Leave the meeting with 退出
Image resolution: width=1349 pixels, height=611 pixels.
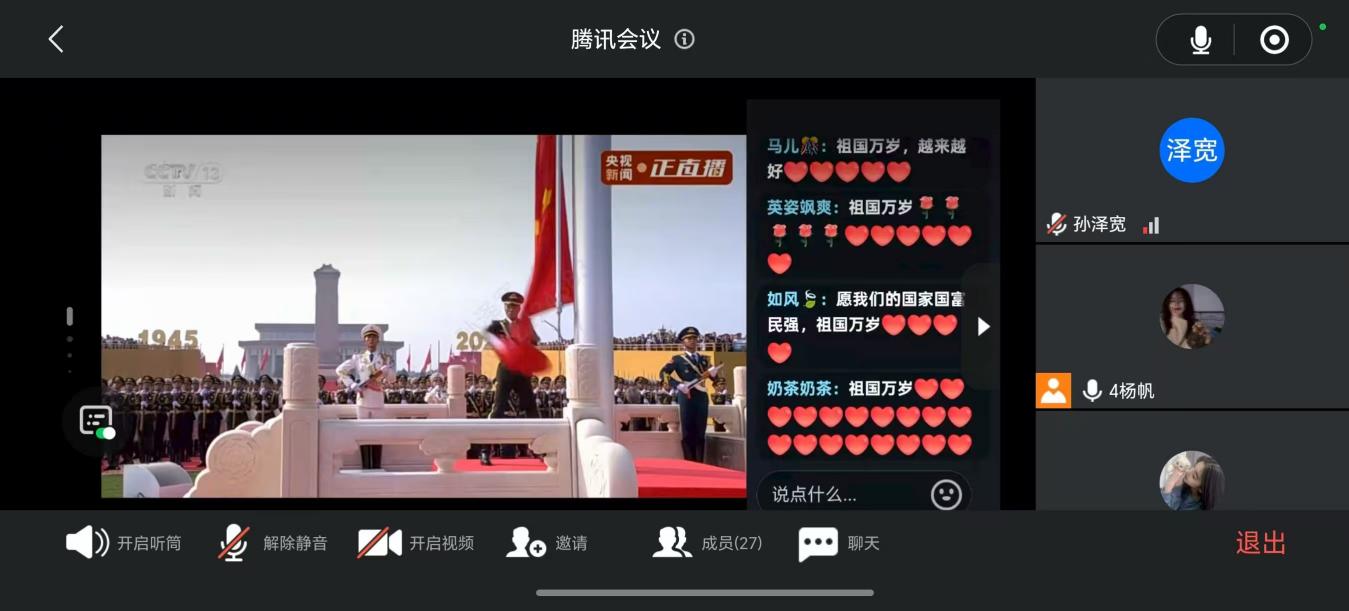(x=1260, y=543)
